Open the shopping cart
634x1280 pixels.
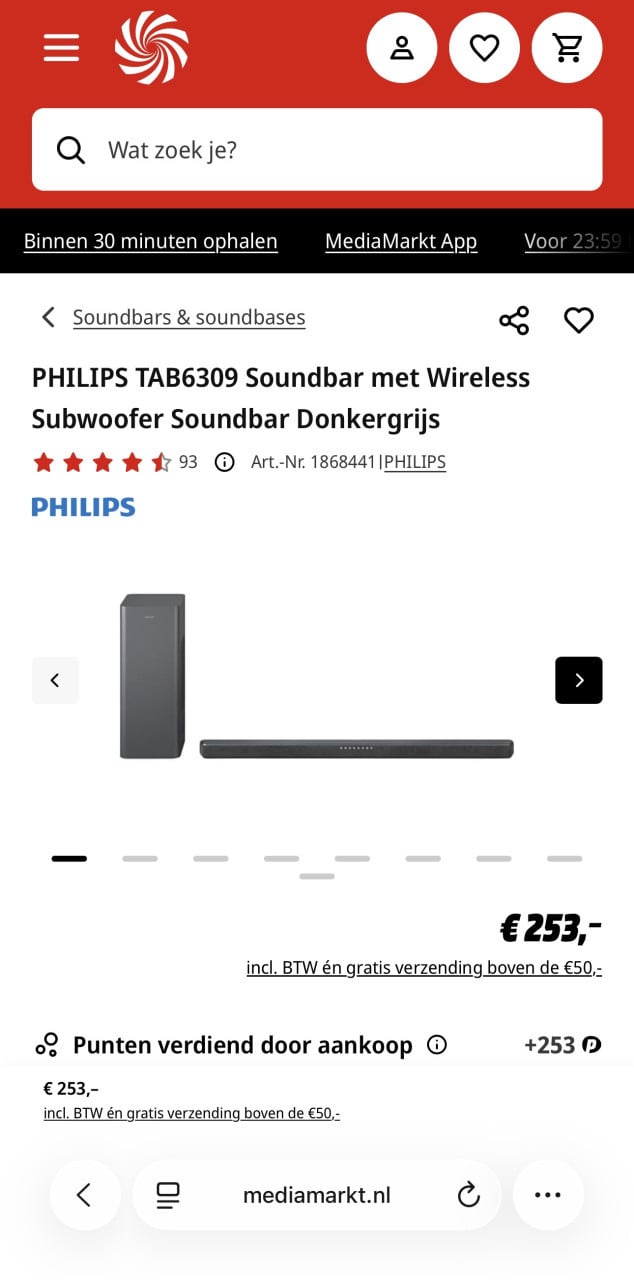[567, 47]
